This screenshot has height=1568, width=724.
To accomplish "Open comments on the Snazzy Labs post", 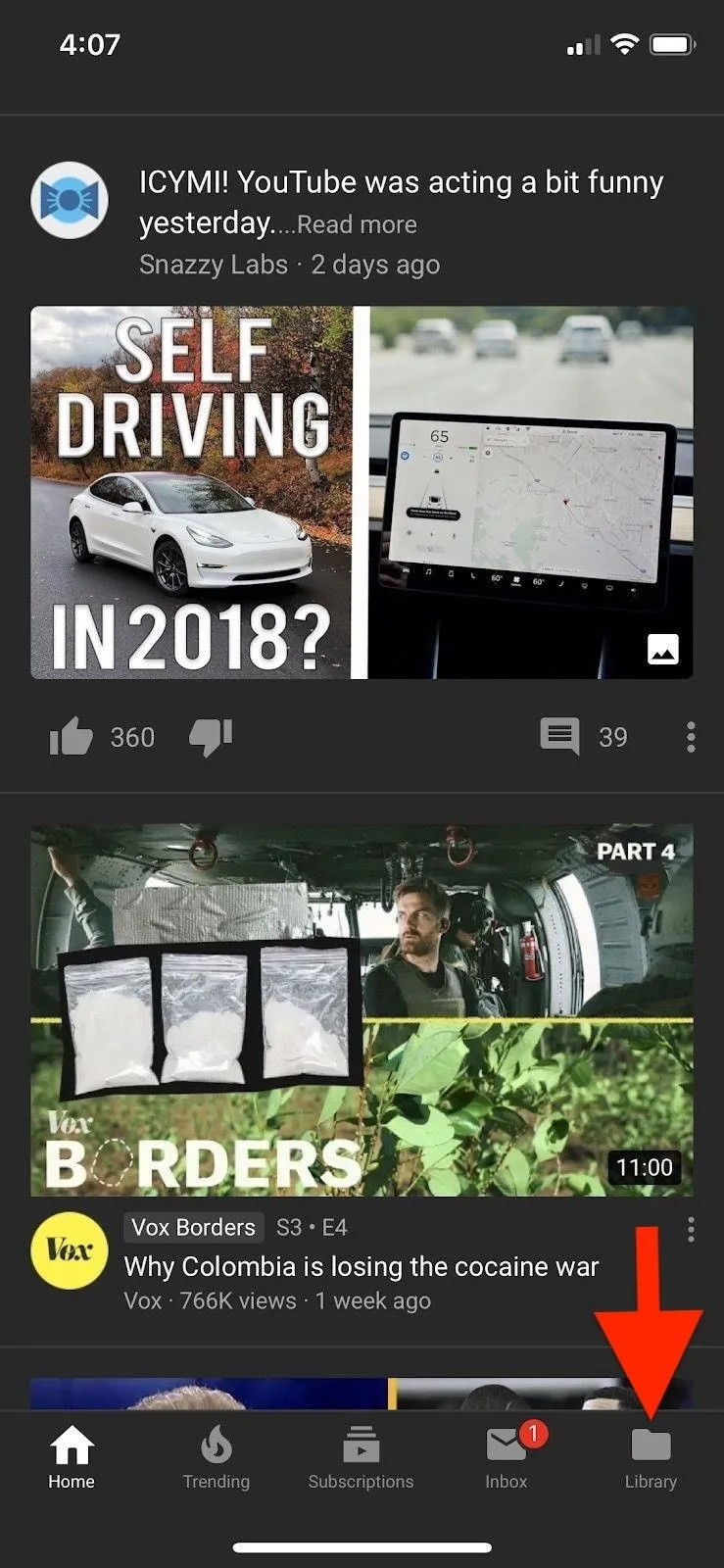I will [559, 737].
